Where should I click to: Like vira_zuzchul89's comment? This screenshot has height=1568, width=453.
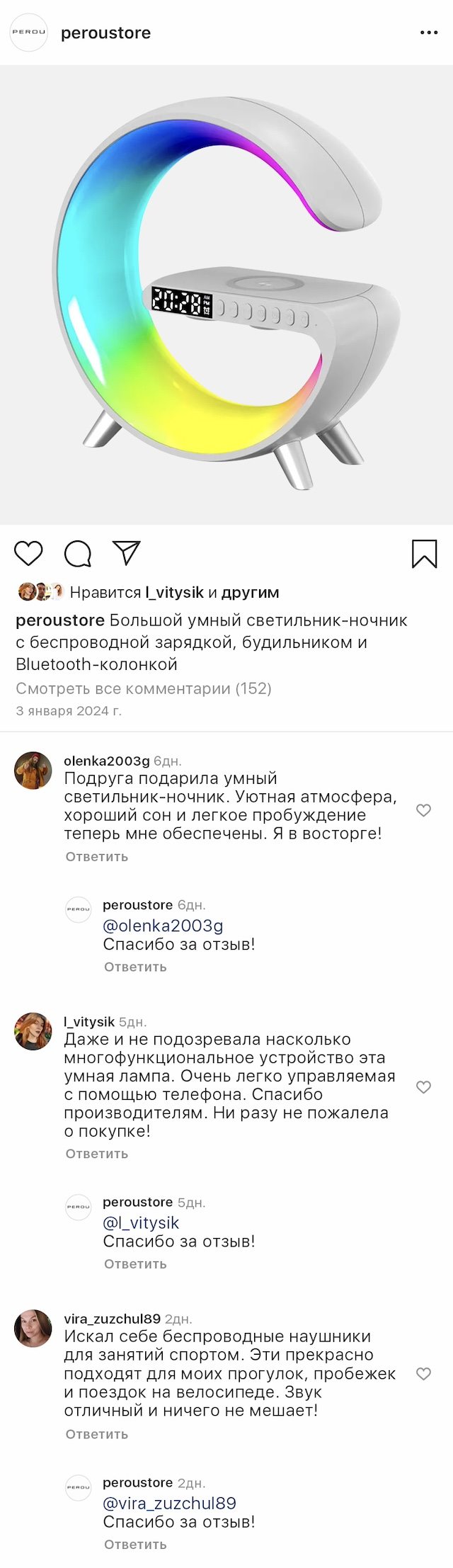pos(423,1374)
